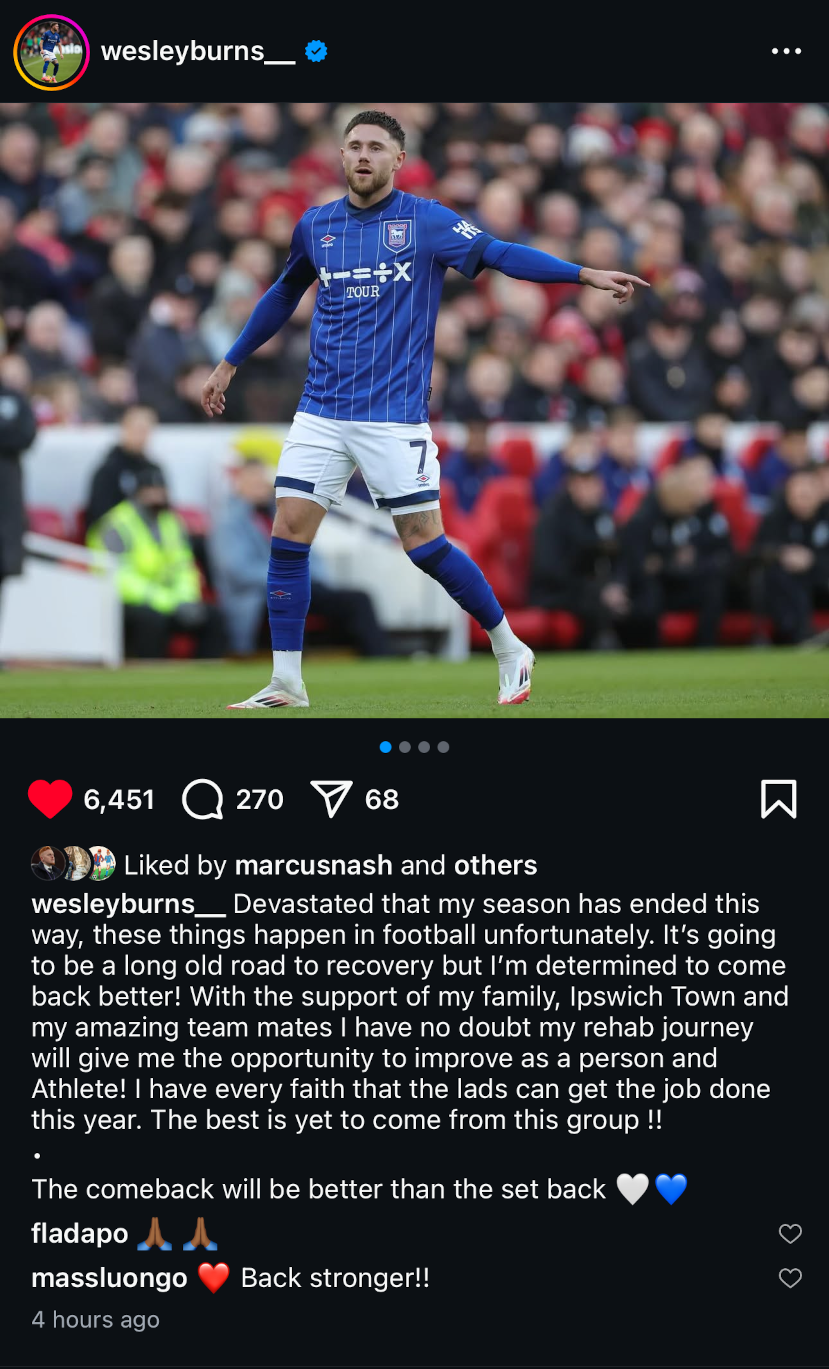Save the post with bookmark icon
The width and height of the screenshot is (829, 1369).
[778, 799]
